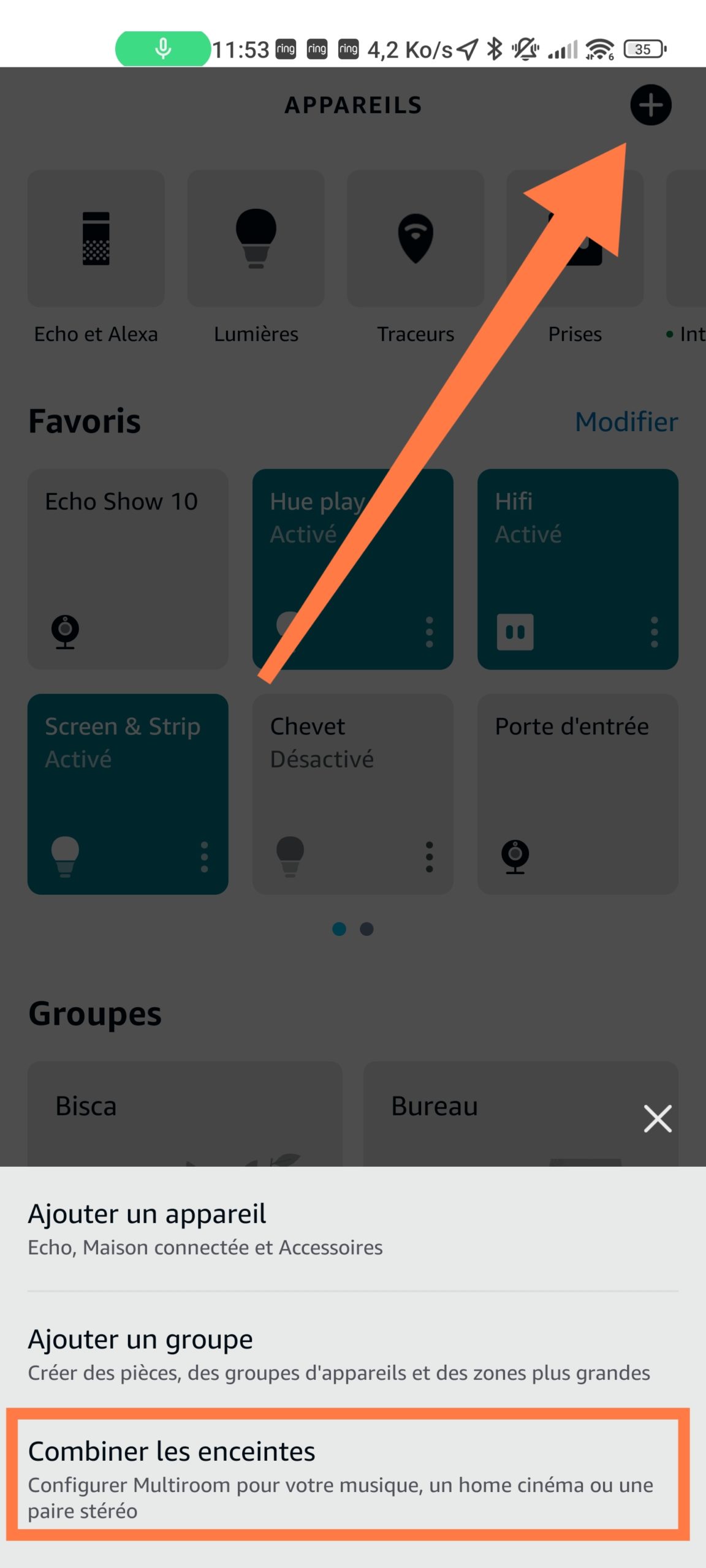Open the Porte d'entrée camera
The height and width of the screenshot is (1568, 706).
coord(578,794)
